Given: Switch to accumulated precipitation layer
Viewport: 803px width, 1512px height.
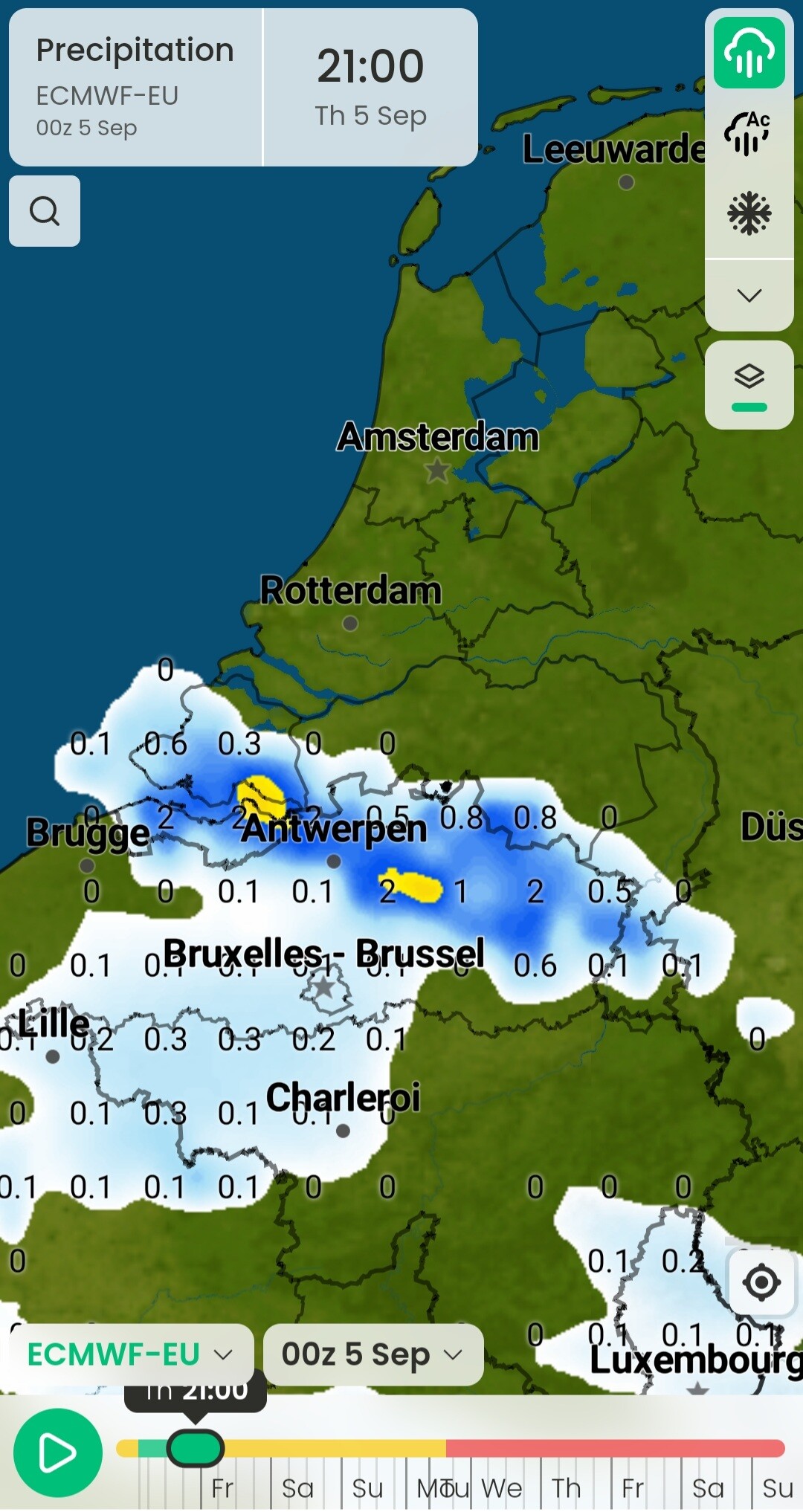Looking at the screenshot, I should pyautogui.click(x=748, y=134).
